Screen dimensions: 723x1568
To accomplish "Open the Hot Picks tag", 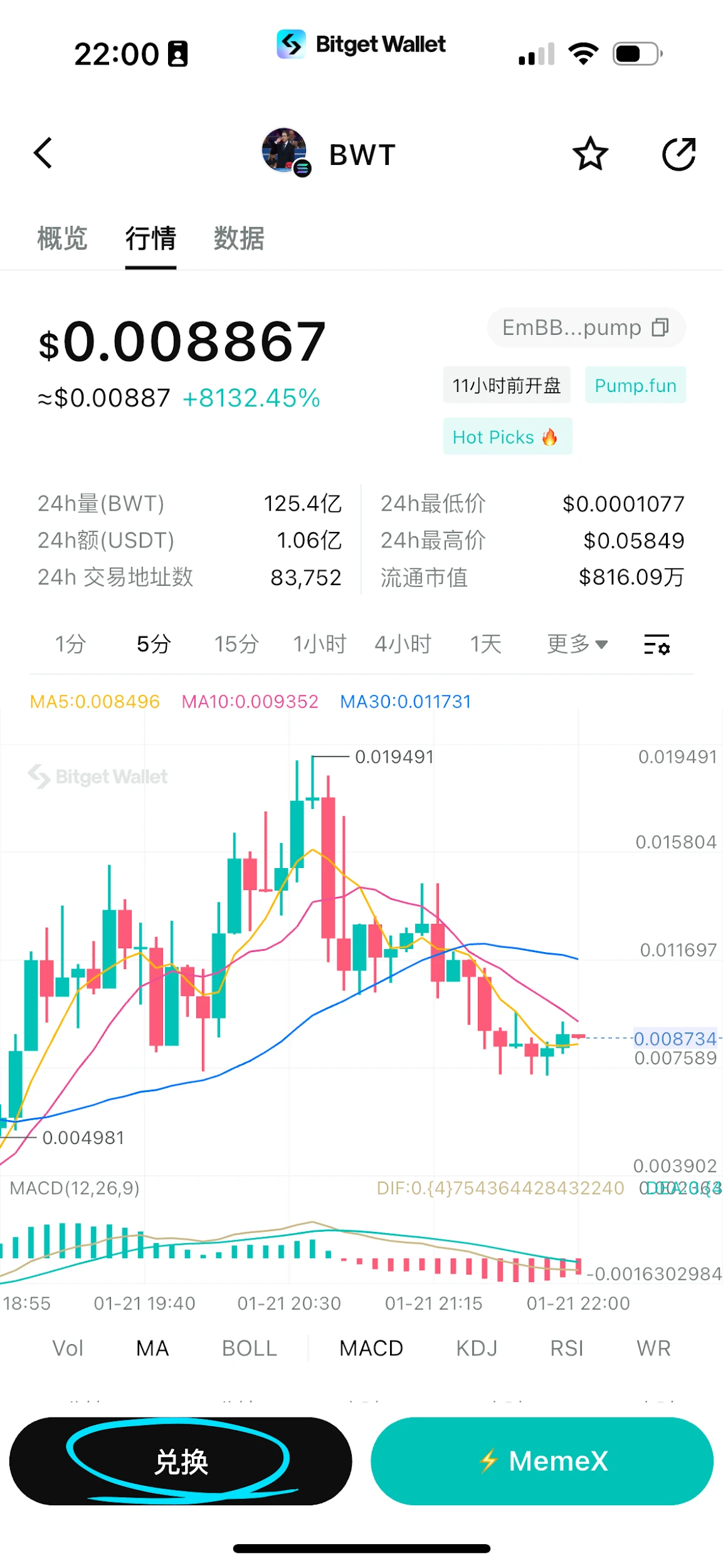I will (507, 437).
